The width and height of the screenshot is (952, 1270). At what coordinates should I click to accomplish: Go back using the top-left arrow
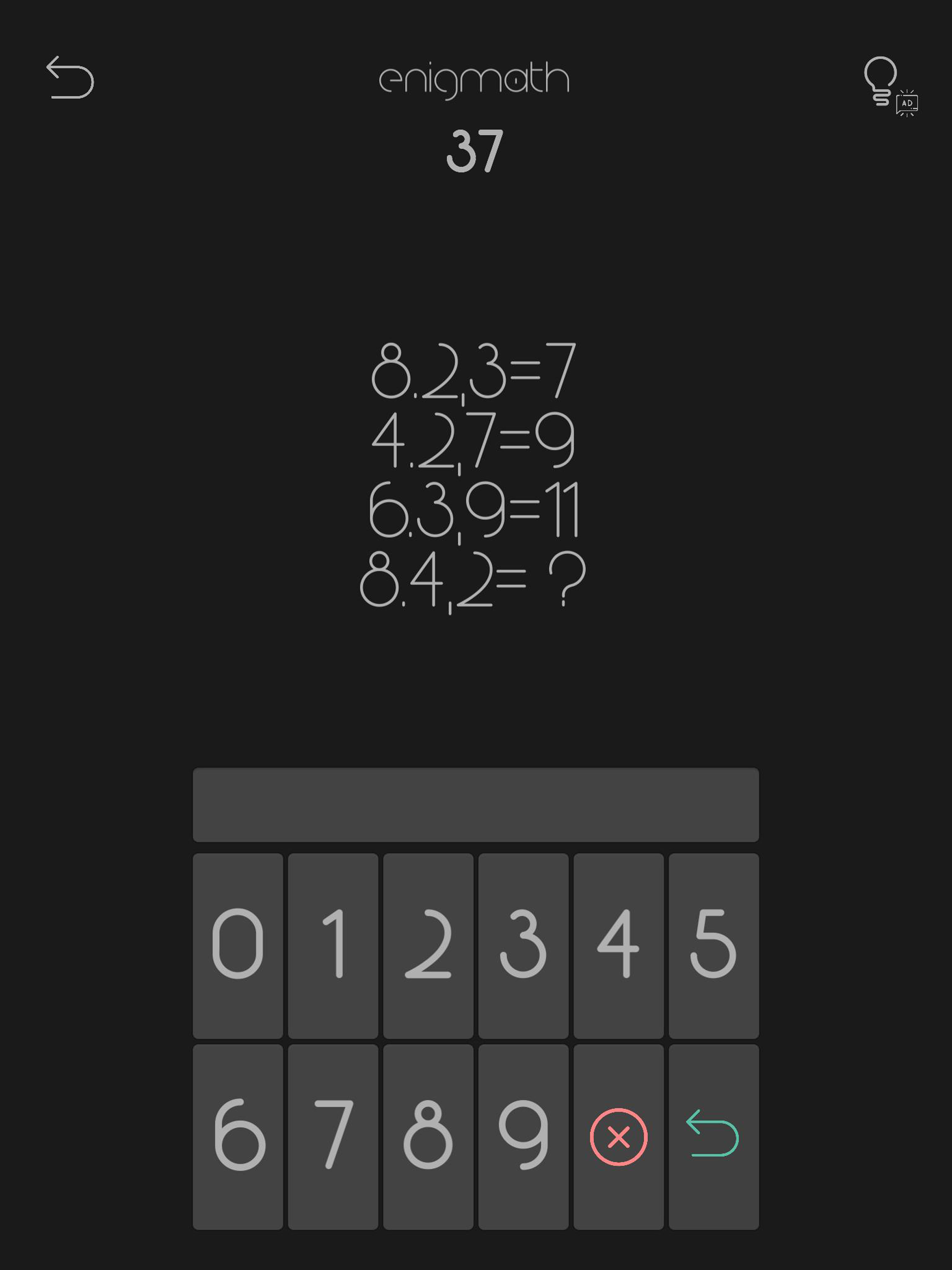tap(70, 78)
